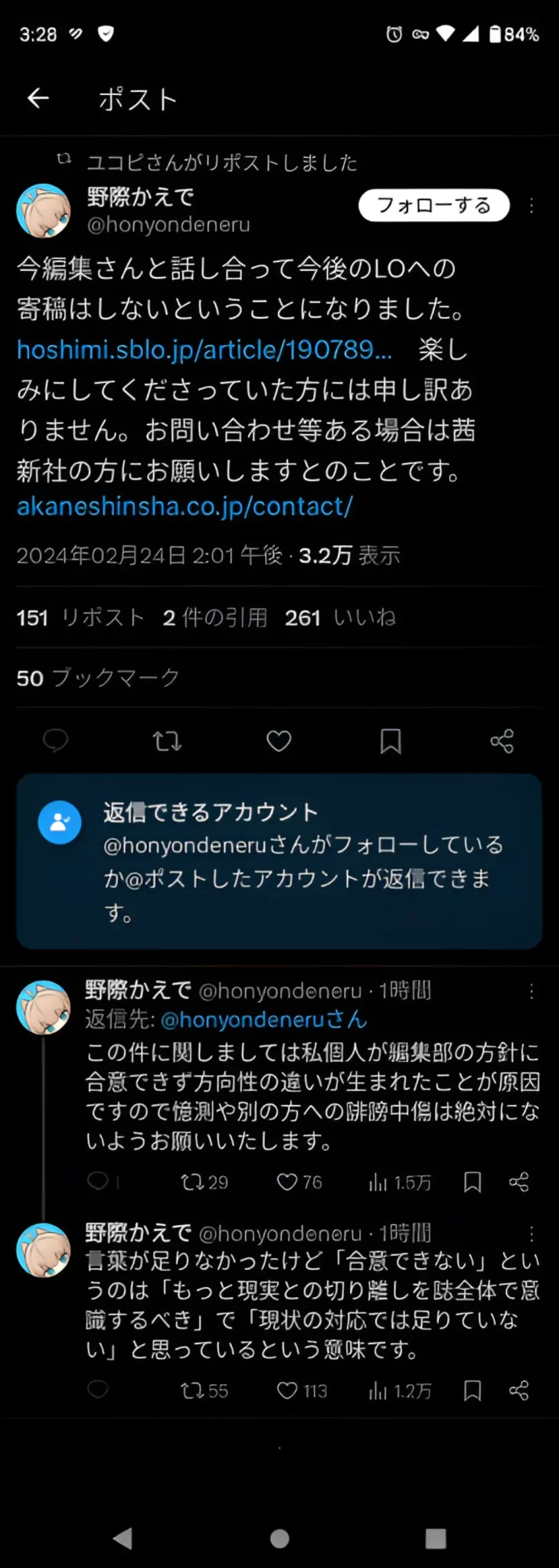Open the overflow menu of the main post

pyautogui.click(x=531, y=205)
